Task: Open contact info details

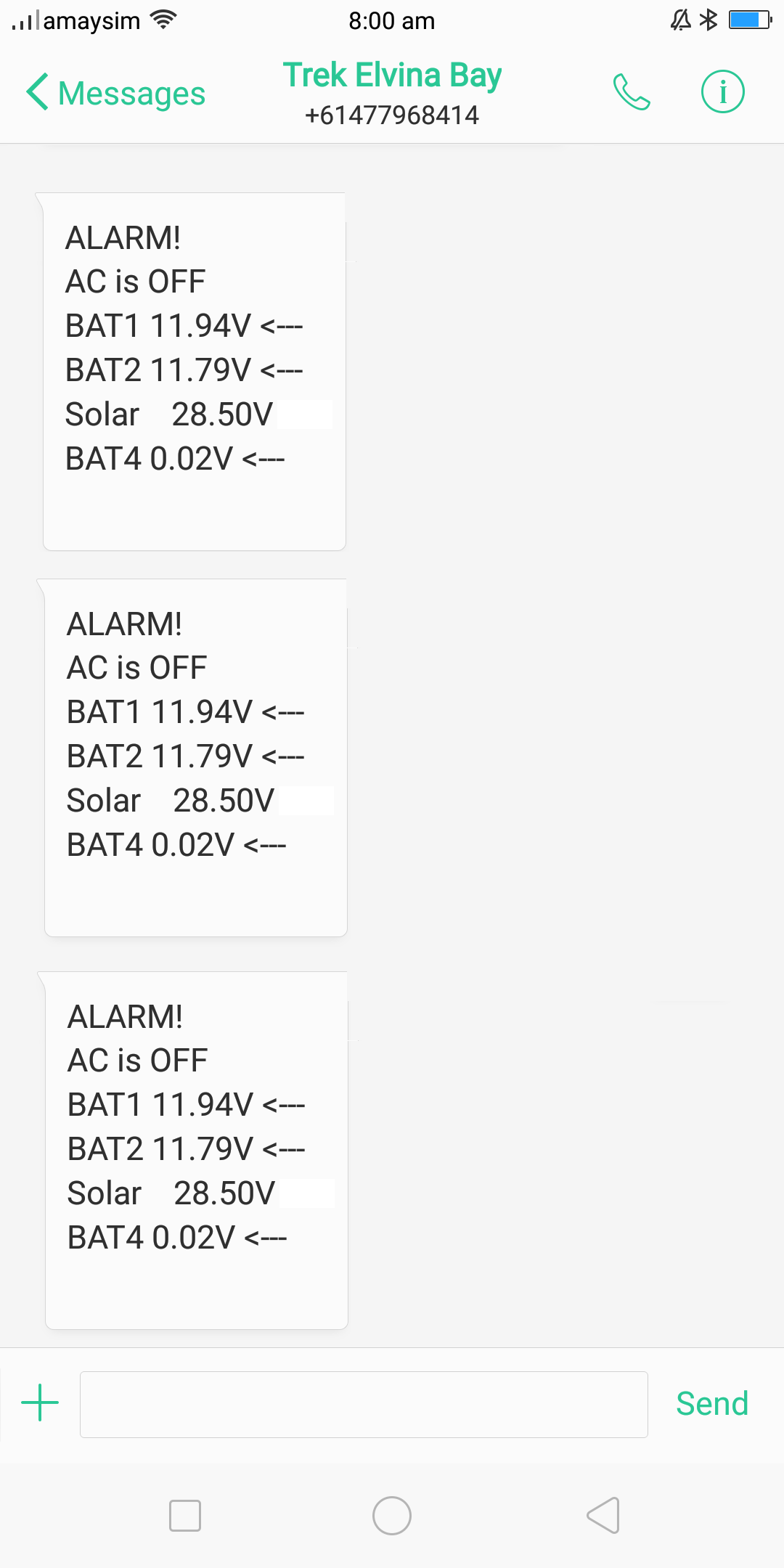Action: click(x=723, y=92)
